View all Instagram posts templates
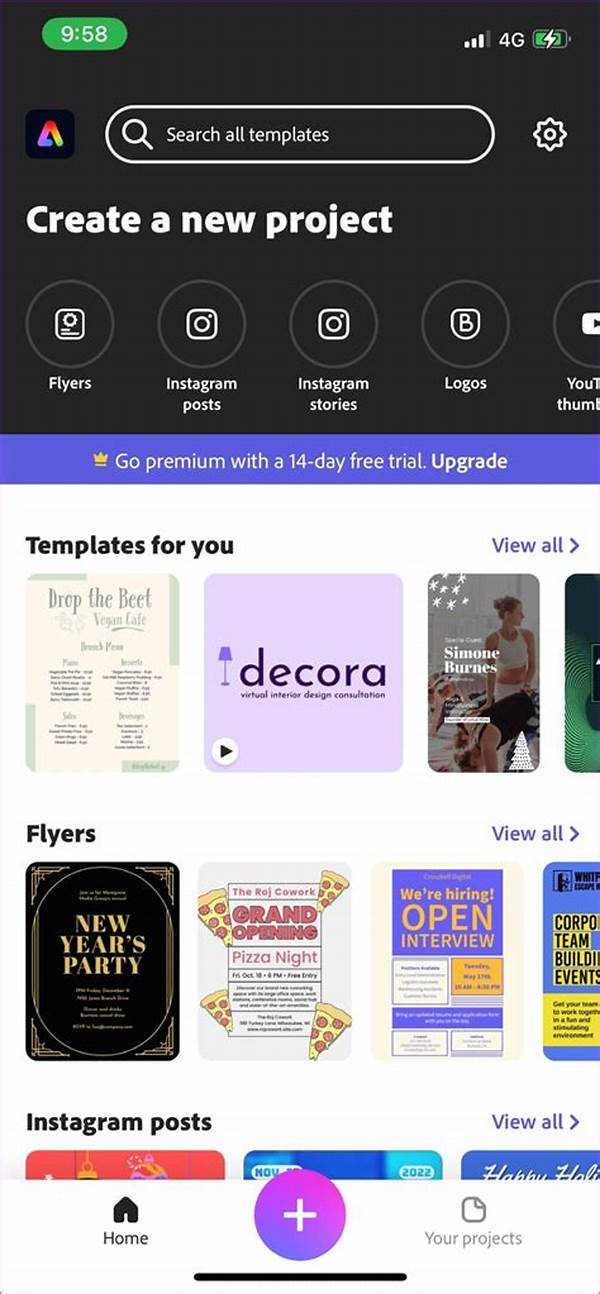Screen dimensions: 600x1294 (535, 1121)
